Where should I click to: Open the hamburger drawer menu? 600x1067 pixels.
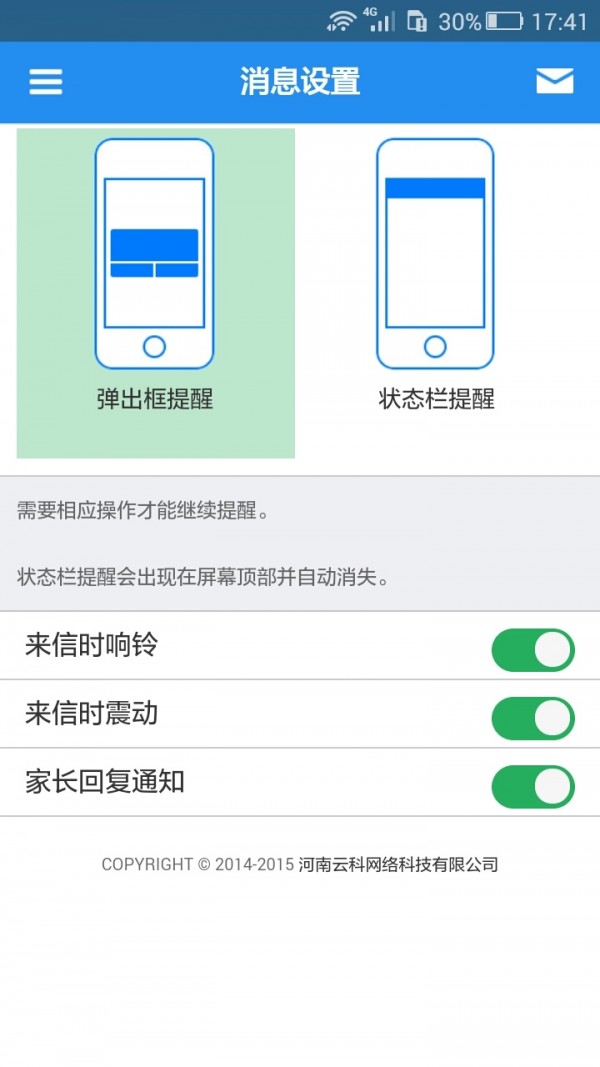coord(46,81)
